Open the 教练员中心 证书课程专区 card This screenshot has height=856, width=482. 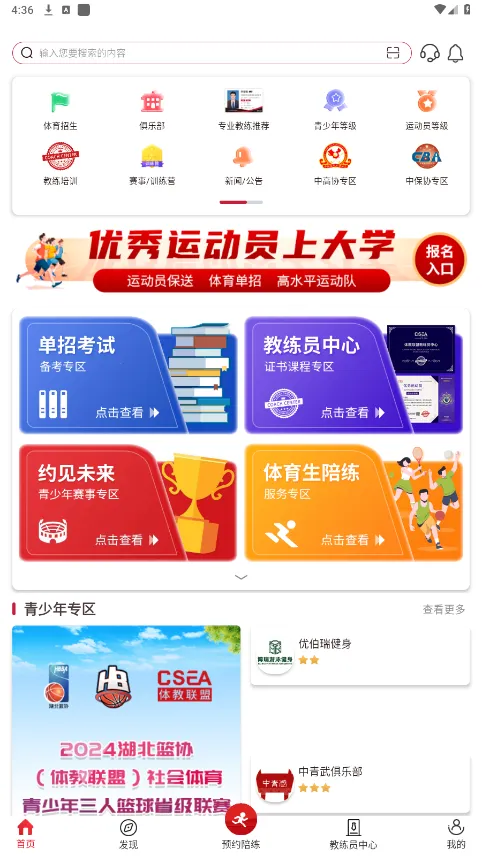(x=353, y=375)
